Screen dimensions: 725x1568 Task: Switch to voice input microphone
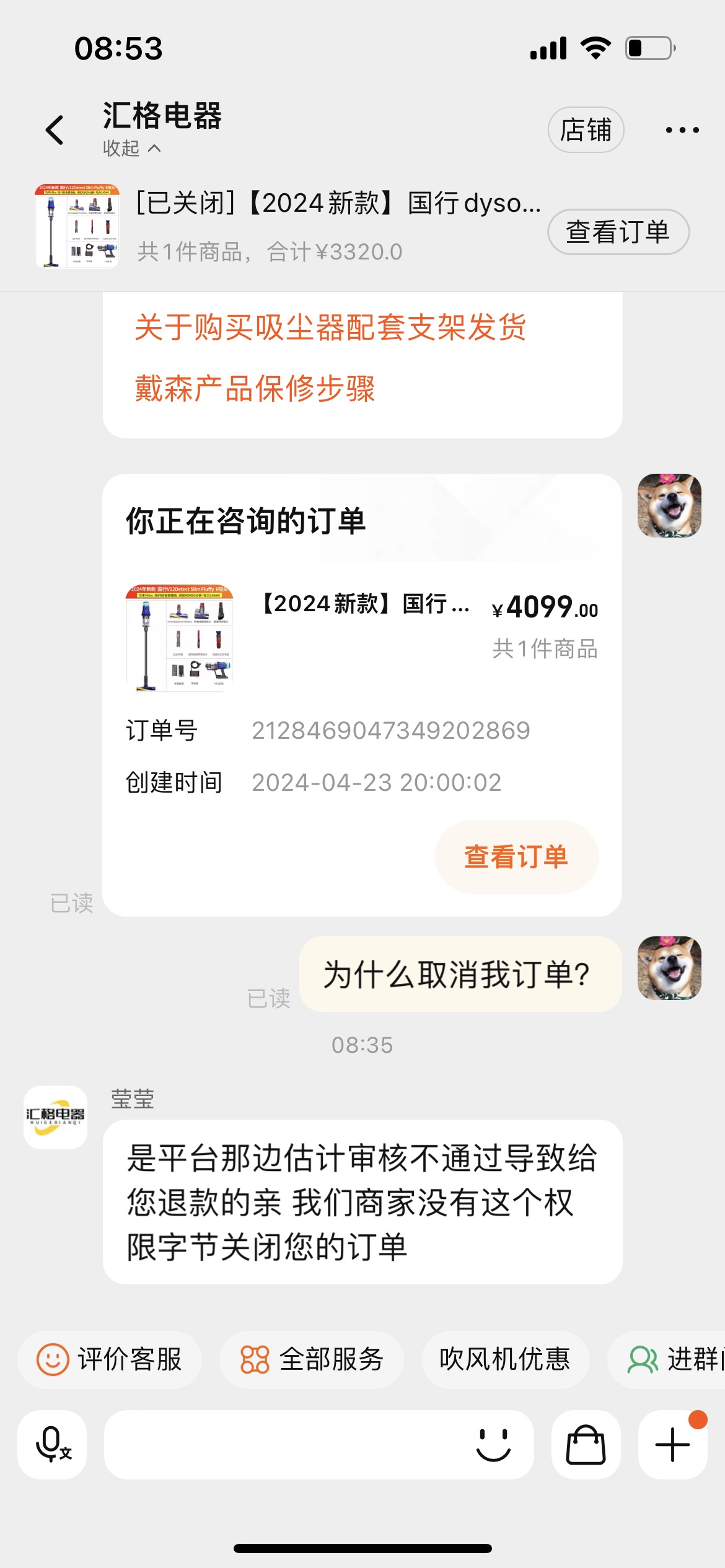pyautogui.click(x=52, y=1445)
